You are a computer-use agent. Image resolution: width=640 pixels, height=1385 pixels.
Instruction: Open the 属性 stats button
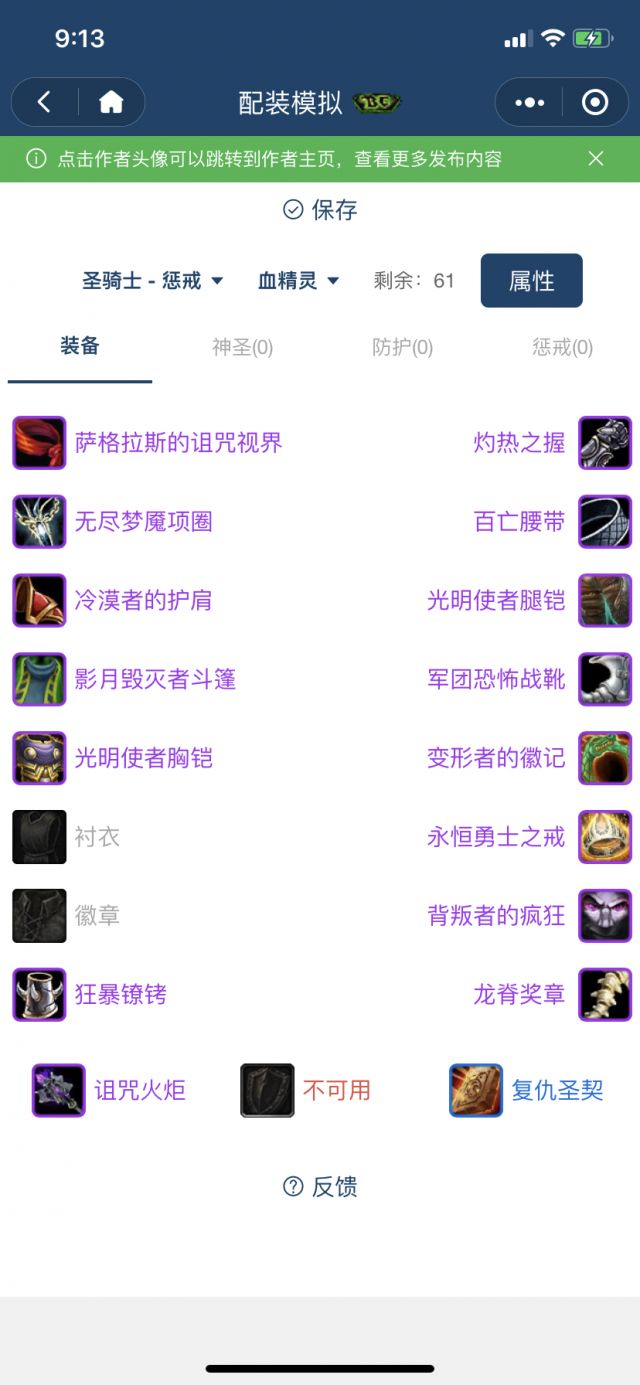(x=531, y=281)
